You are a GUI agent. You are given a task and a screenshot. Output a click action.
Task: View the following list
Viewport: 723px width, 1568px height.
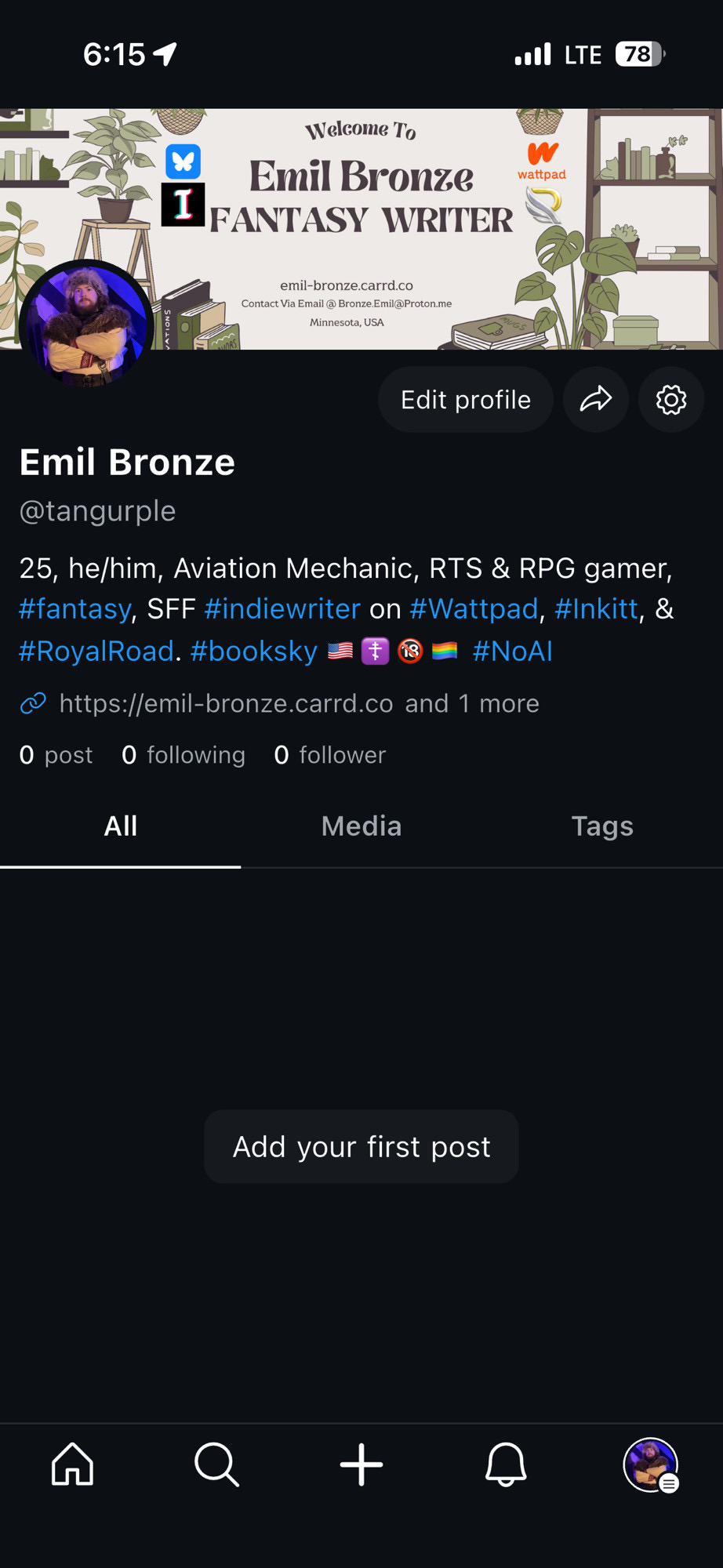tap(184, 755)
